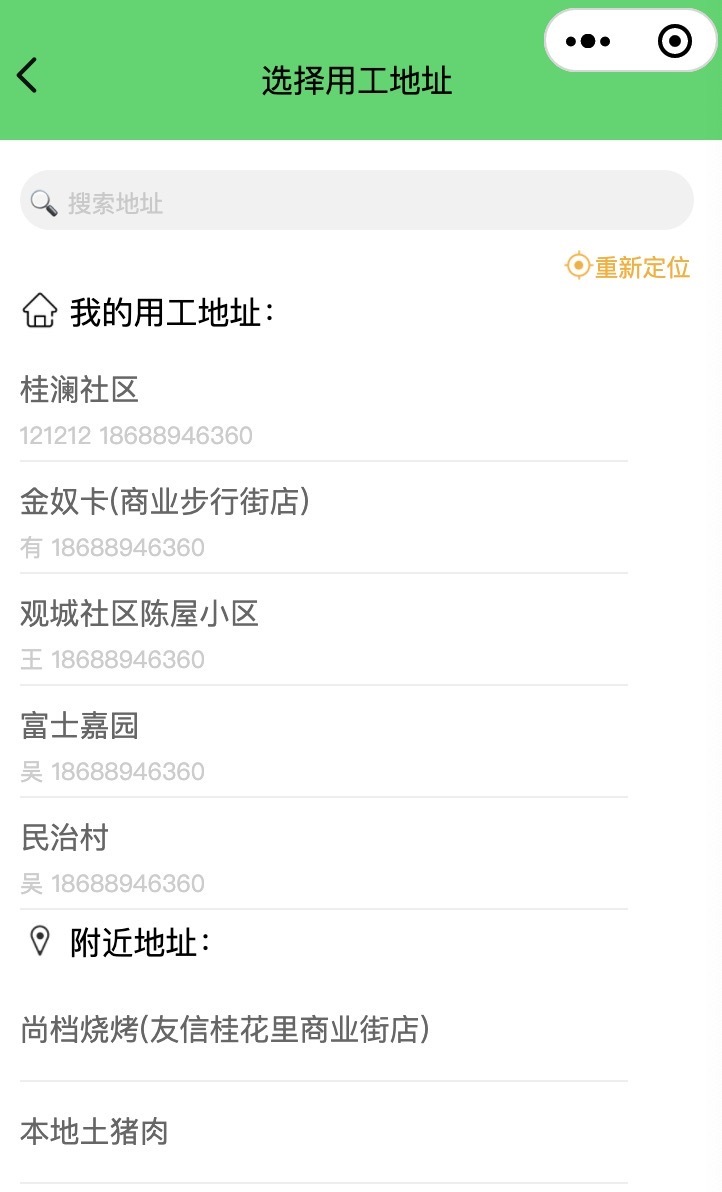
Task: Choose the 民治村 address
Action: tap(324, 859)
